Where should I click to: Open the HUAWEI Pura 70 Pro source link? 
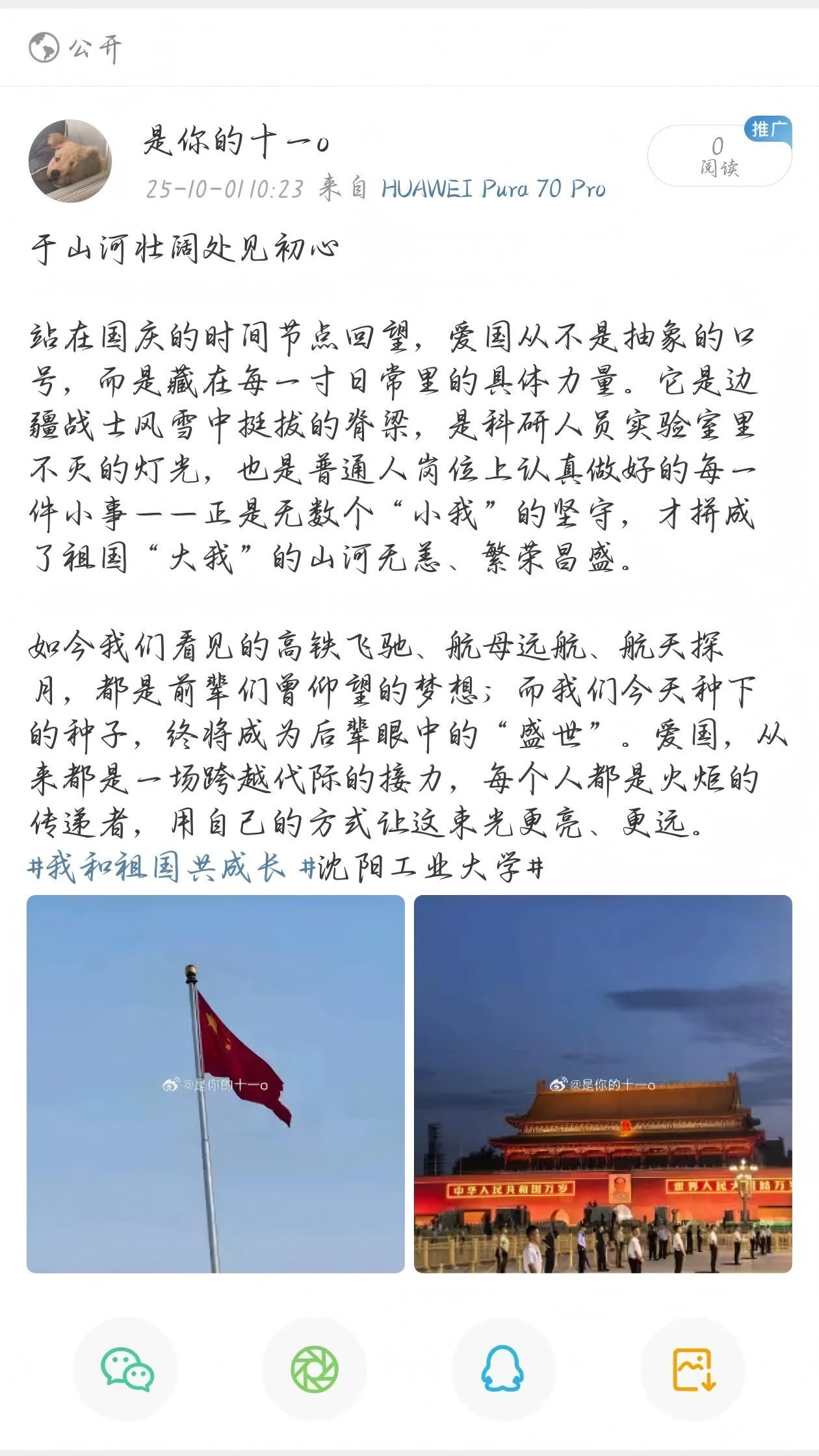(493, 188)
